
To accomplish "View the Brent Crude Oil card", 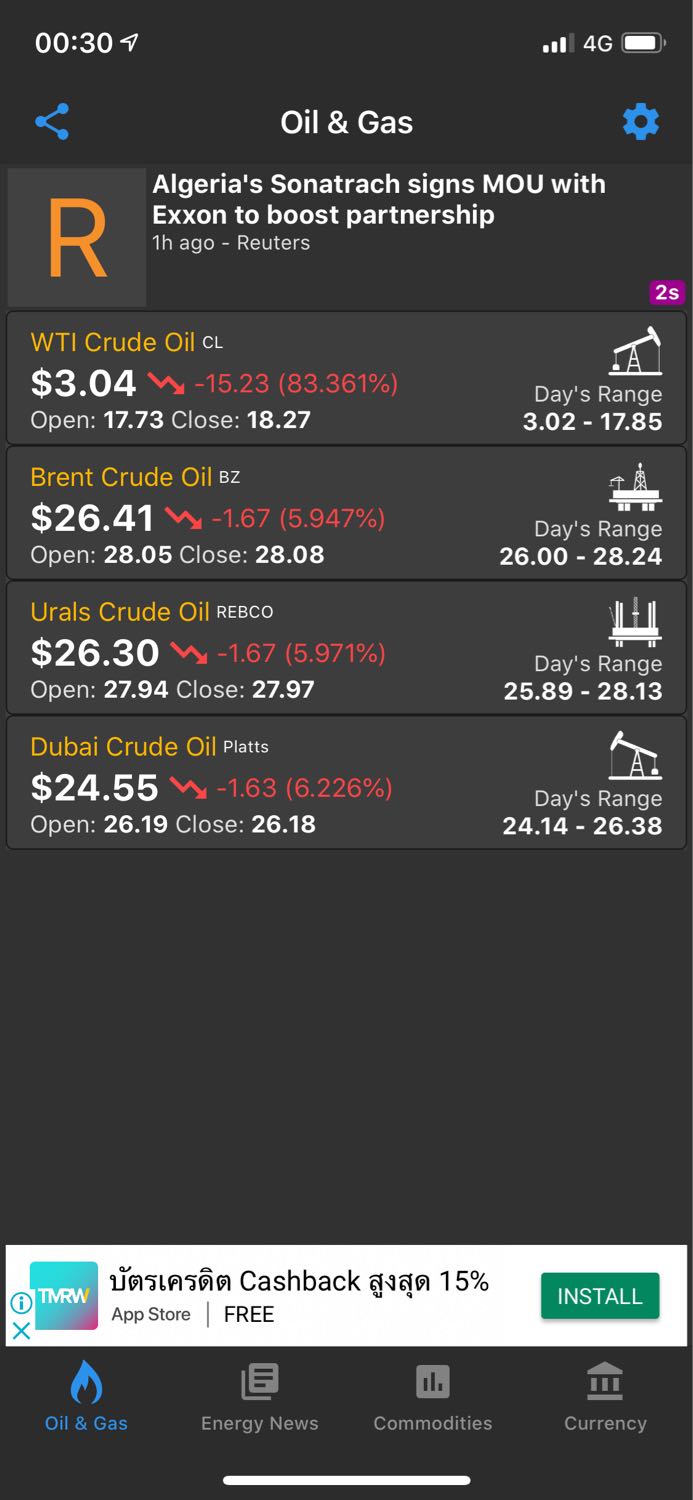I will click(x=346, y=513).
